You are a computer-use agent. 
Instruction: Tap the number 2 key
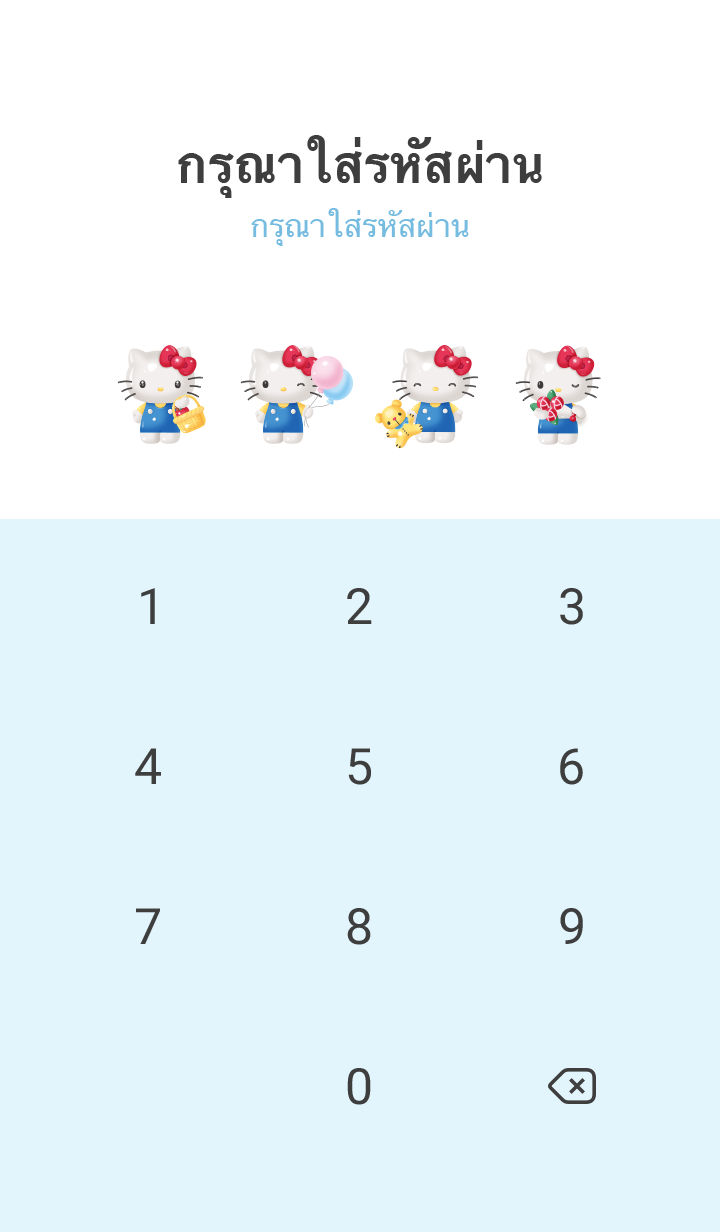(359, 607)
